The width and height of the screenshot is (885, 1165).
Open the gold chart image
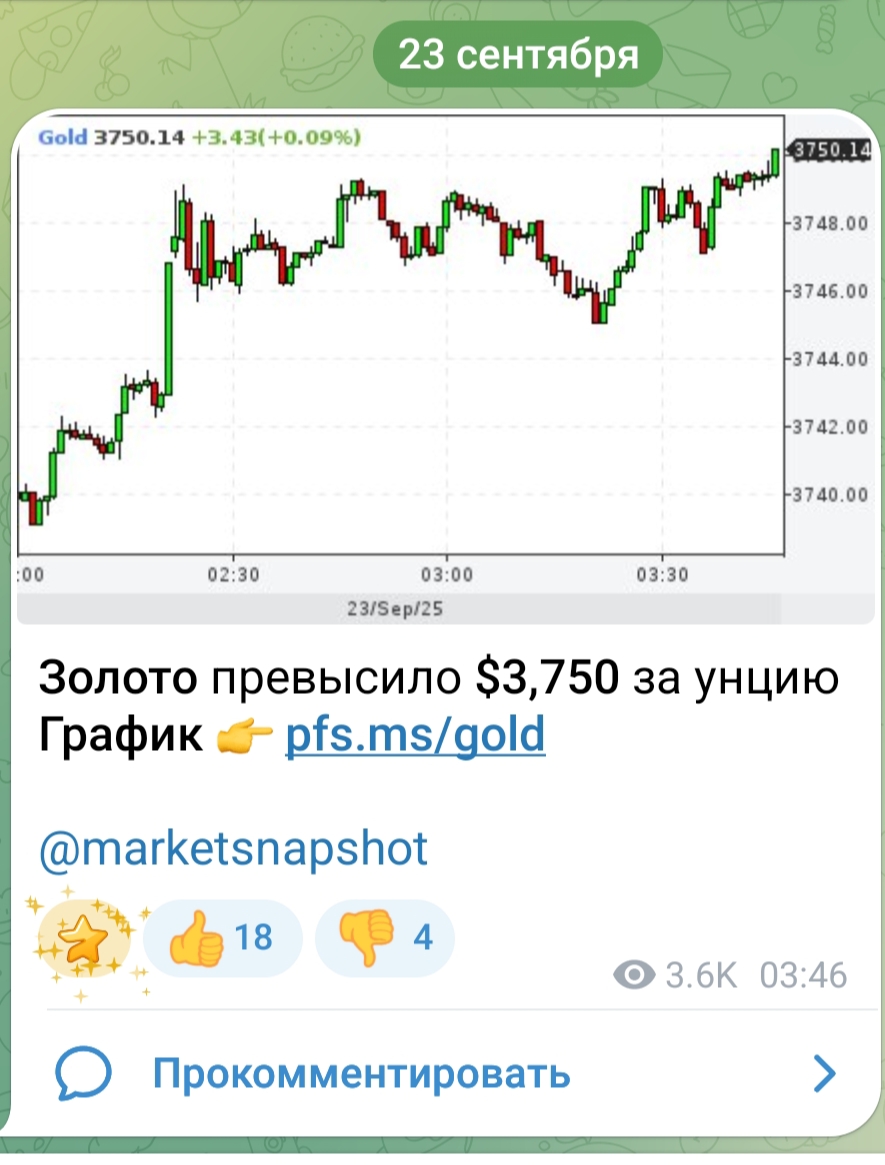(x=440, y=370)
